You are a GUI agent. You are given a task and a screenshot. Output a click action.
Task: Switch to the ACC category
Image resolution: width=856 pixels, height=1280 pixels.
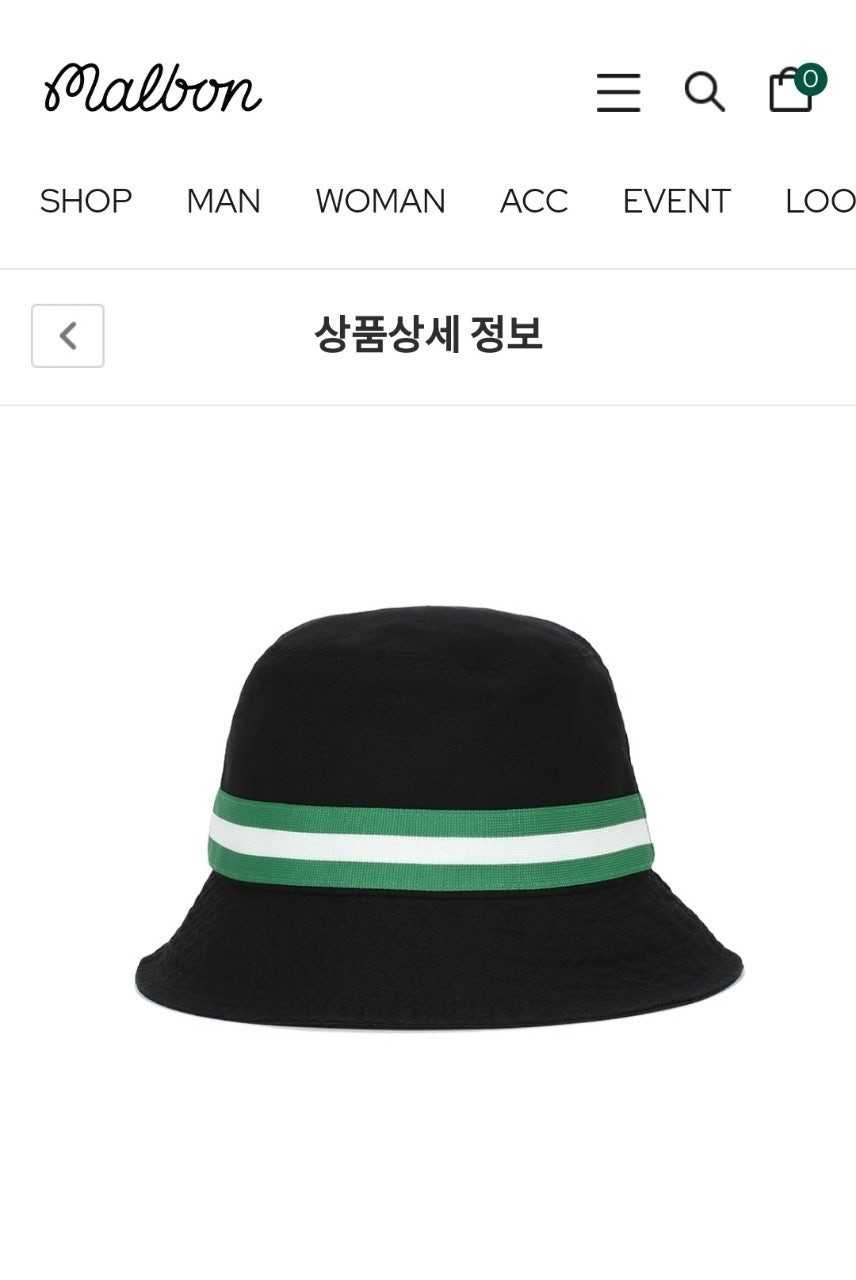coord(533,201)
